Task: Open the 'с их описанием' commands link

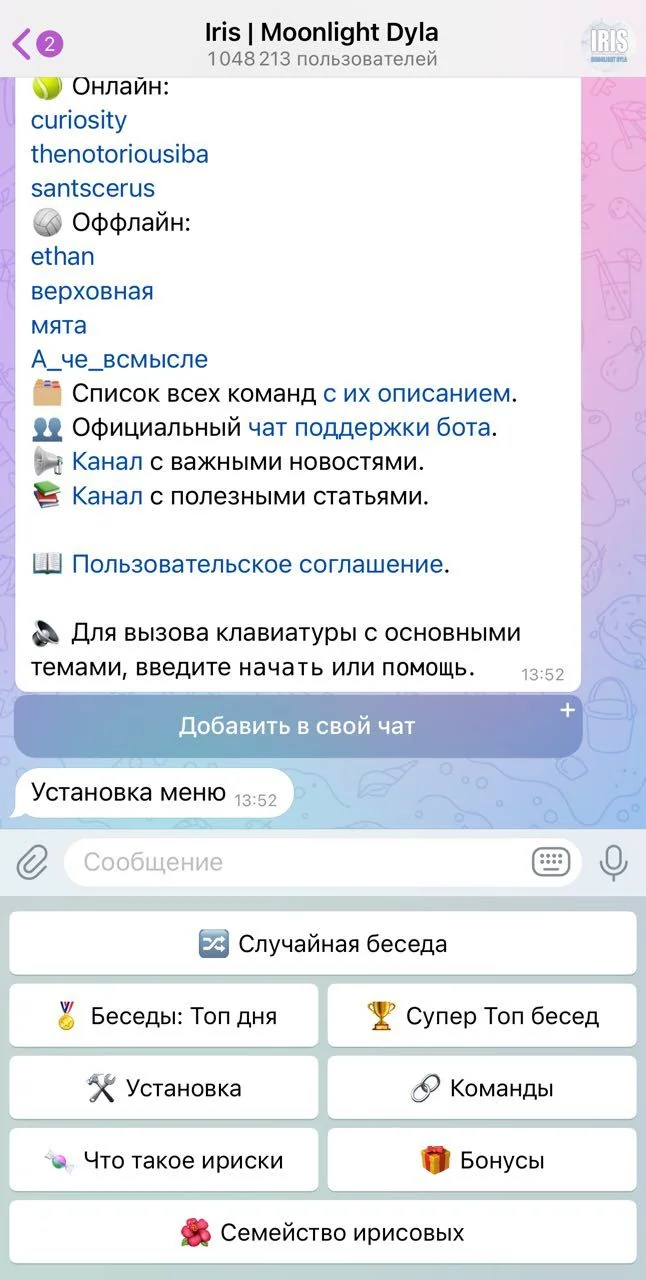Action: (x=416, y=393)
